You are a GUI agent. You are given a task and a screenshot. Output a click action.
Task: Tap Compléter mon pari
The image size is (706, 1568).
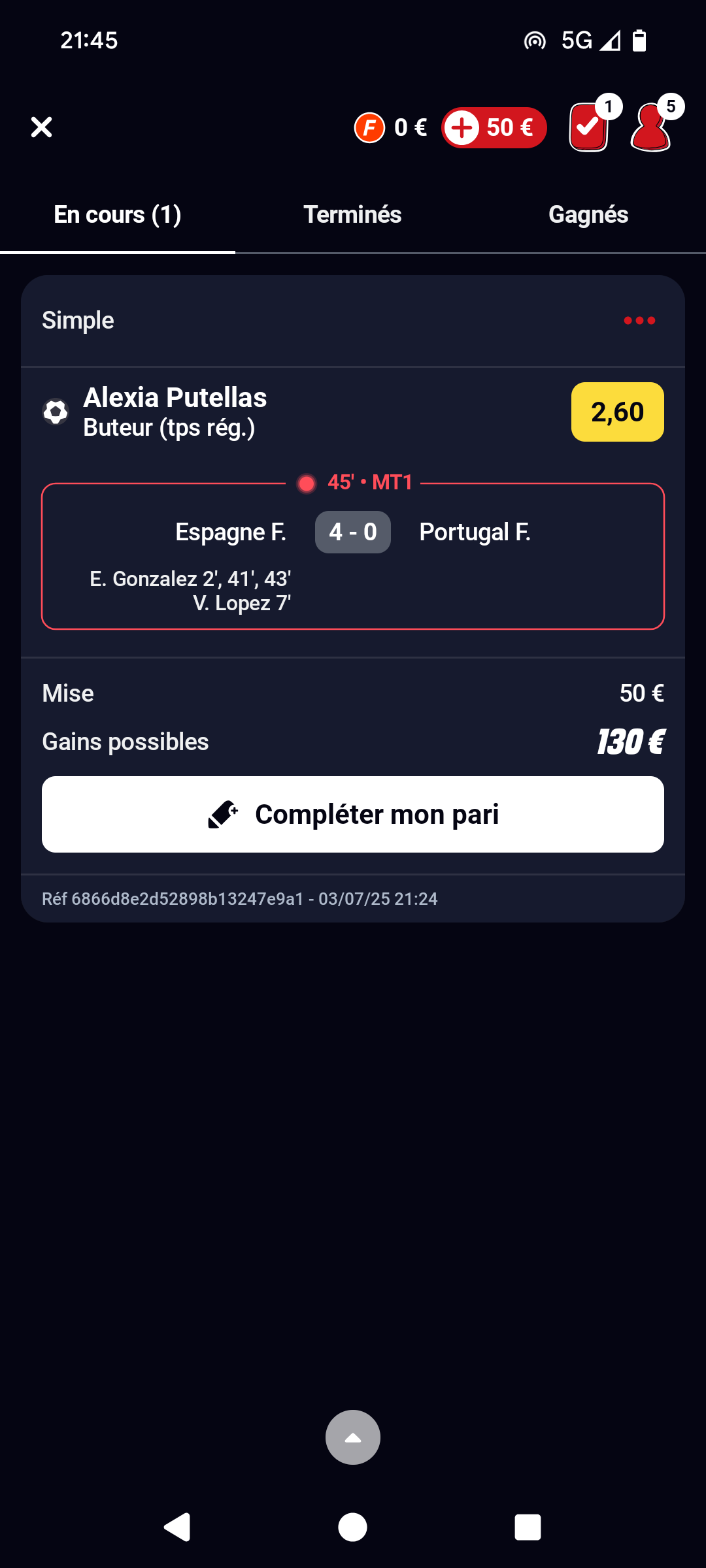coord(353,815)
